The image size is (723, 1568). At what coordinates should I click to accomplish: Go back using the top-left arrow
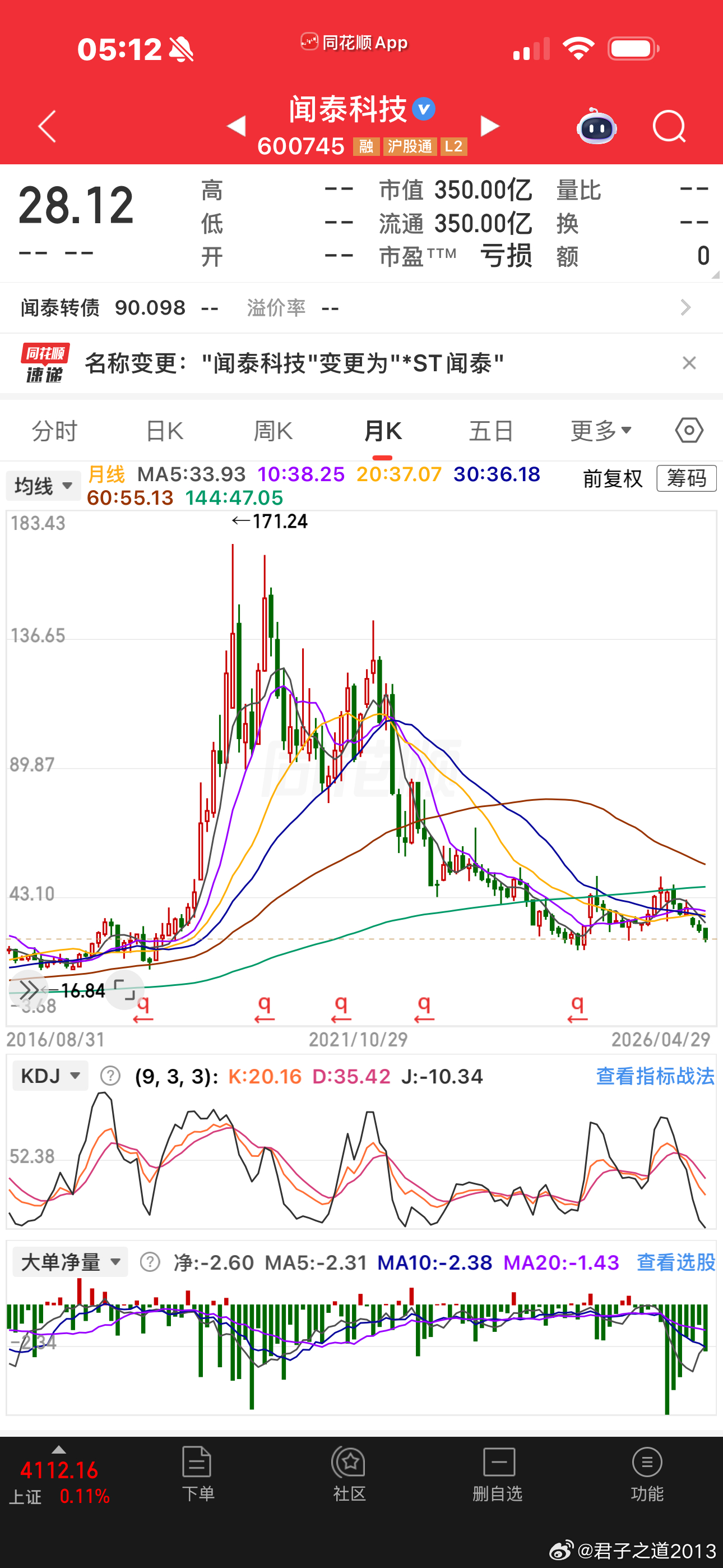click(48, 127)
